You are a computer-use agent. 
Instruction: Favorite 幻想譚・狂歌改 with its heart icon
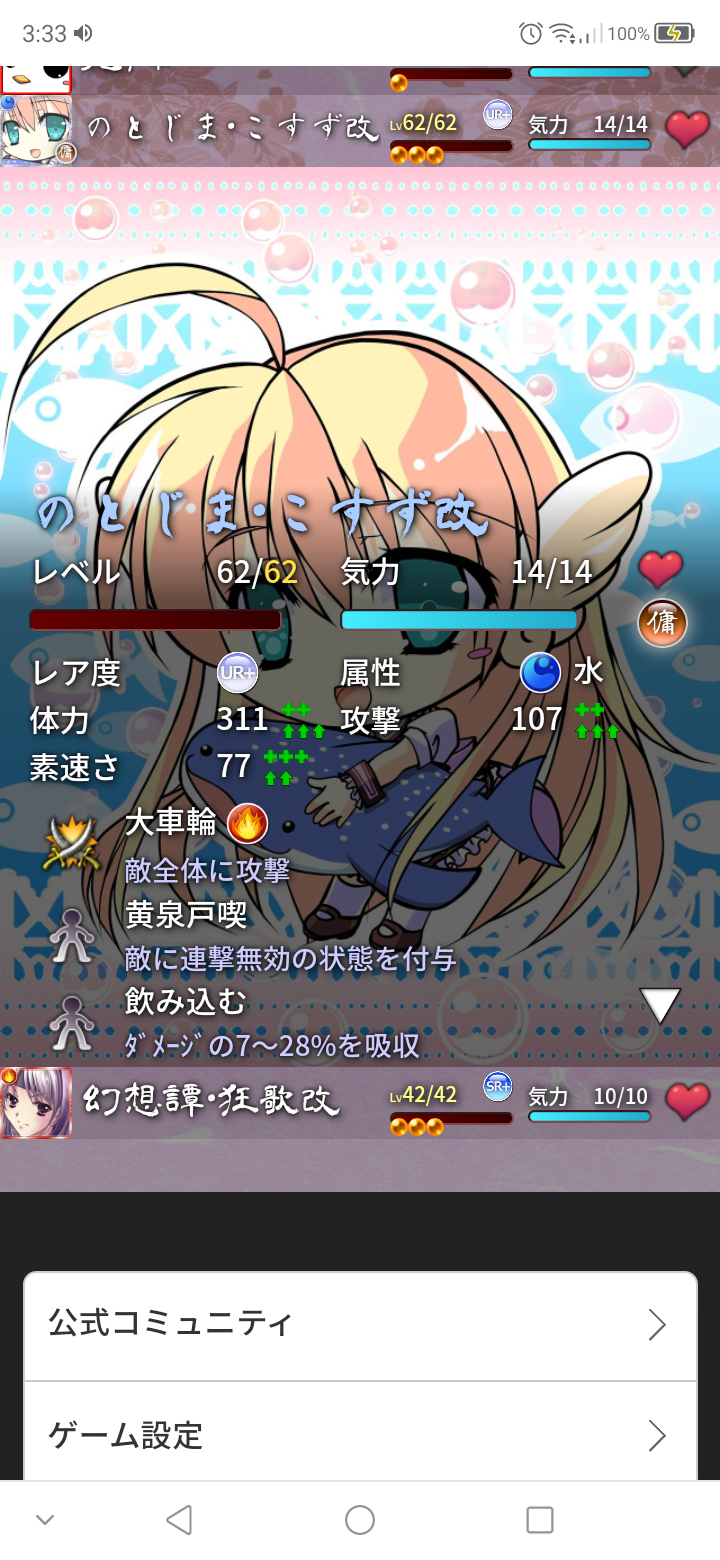687,1102
